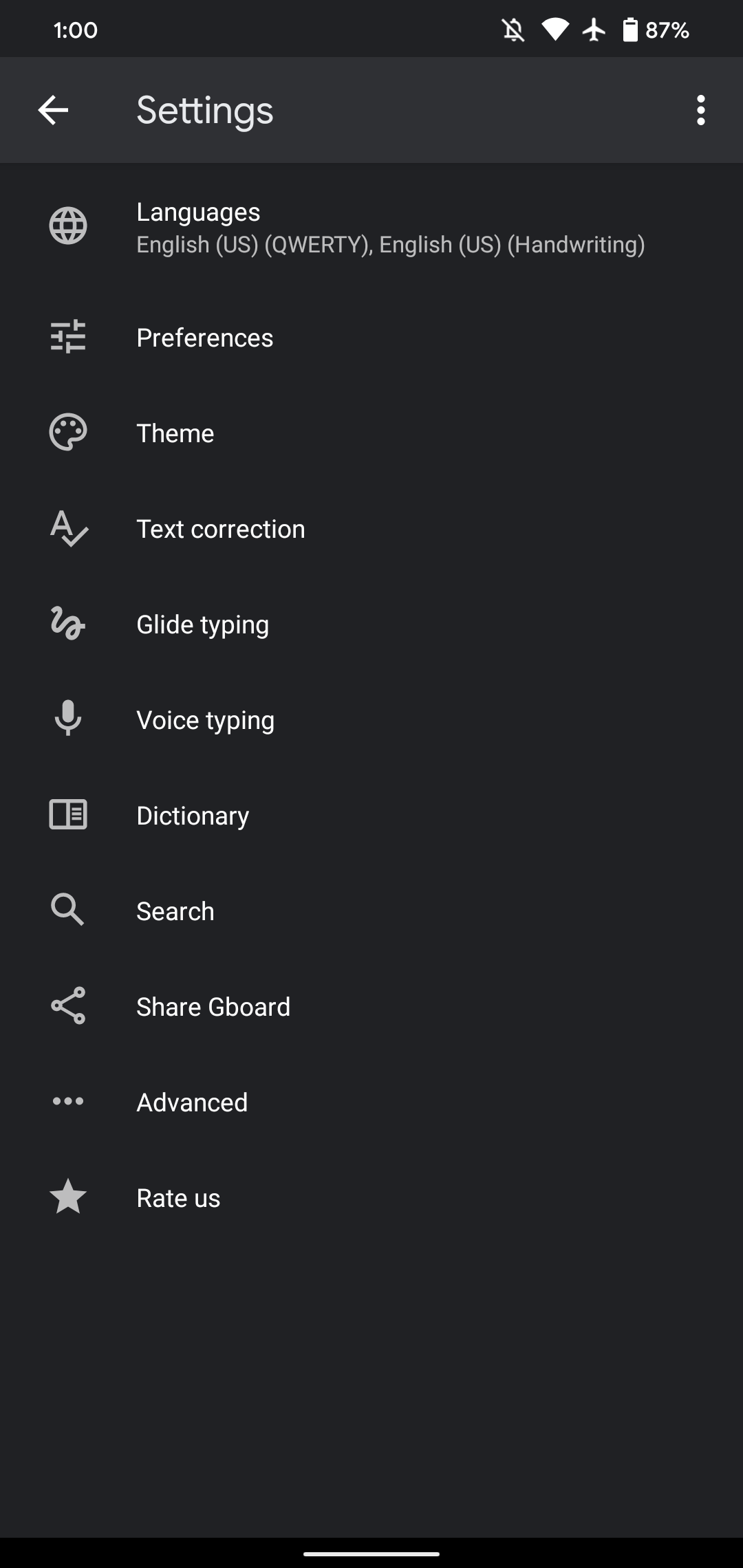The height and width of the screenshot is (1568, 743).
Task: Open Glide typing settings
Action: pyautogui.click(x=371, y=624)
